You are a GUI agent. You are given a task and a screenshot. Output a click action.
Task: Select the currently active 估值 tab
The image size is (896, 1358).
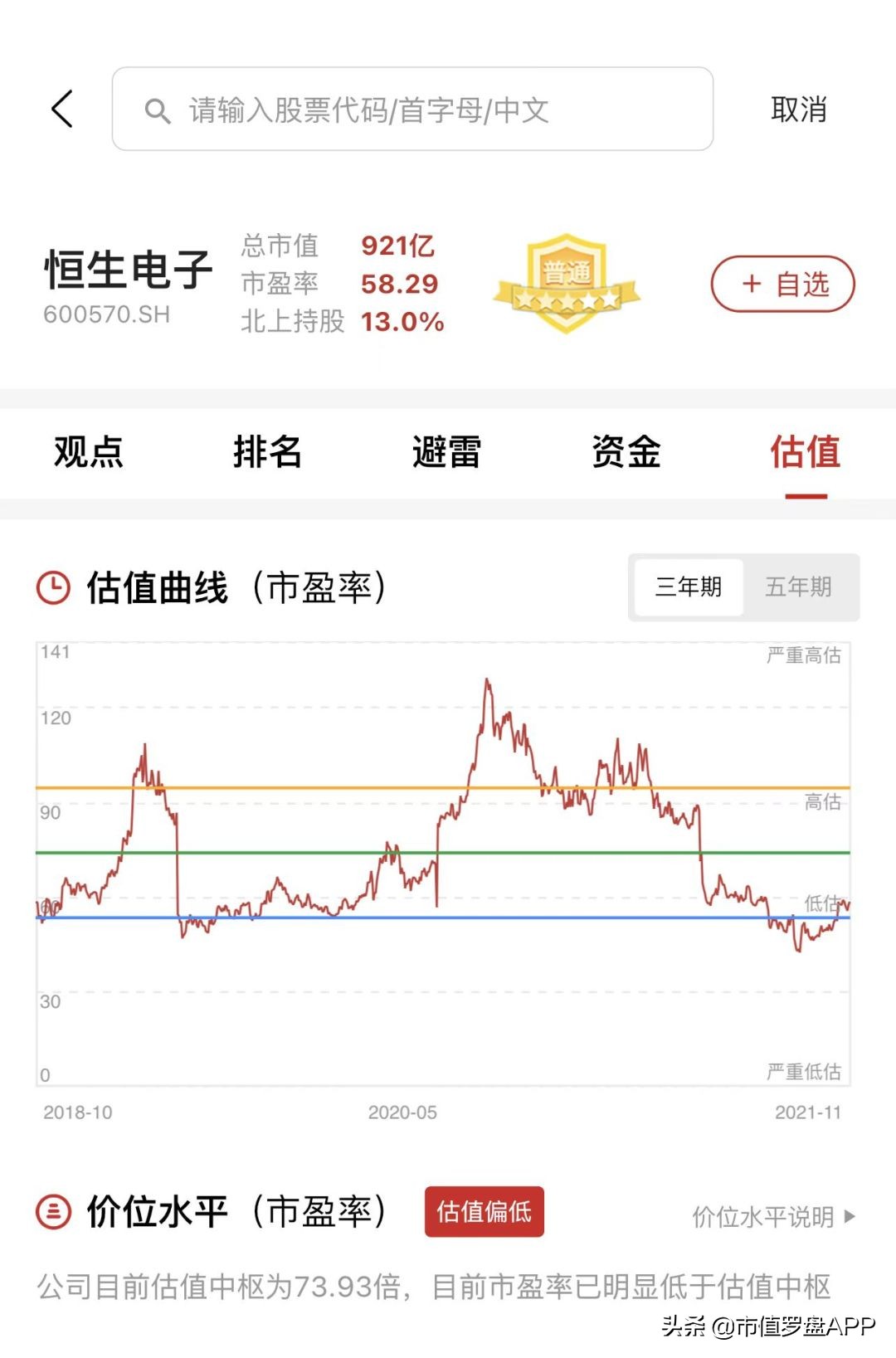[x=806, y=452]
